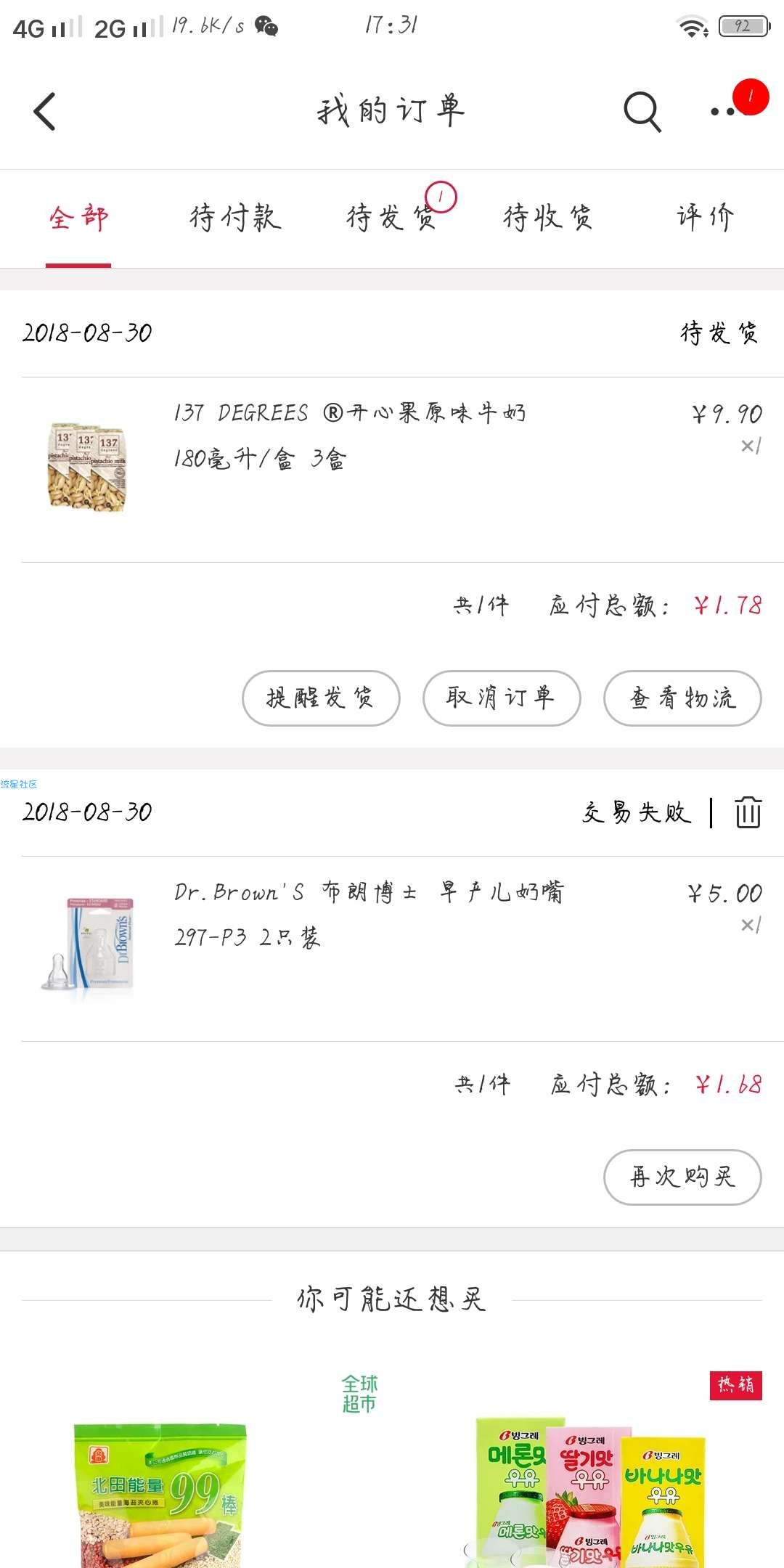This screenshot has height=1568, width=784.
Task: Switch to the 评价 tab
Action: click(705, 217)
